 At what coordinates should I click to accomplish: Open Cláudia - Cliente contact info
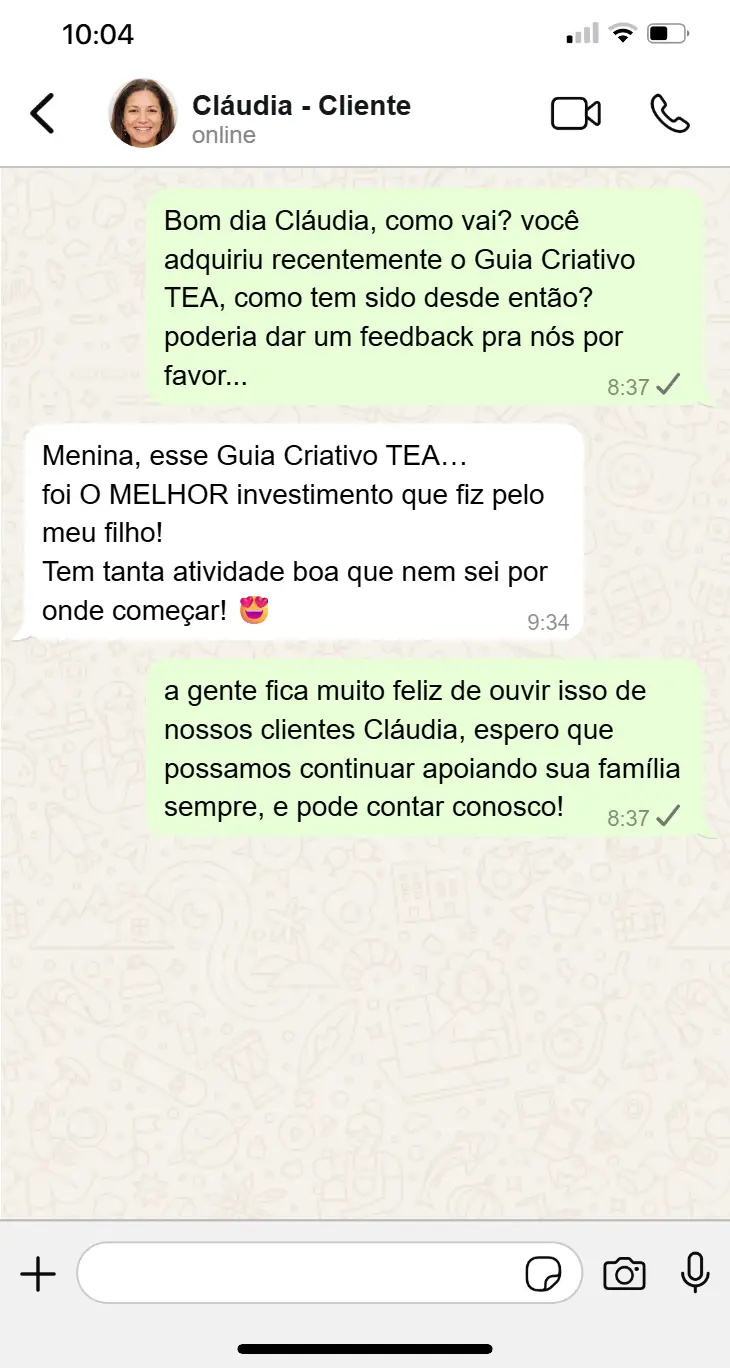300,116
